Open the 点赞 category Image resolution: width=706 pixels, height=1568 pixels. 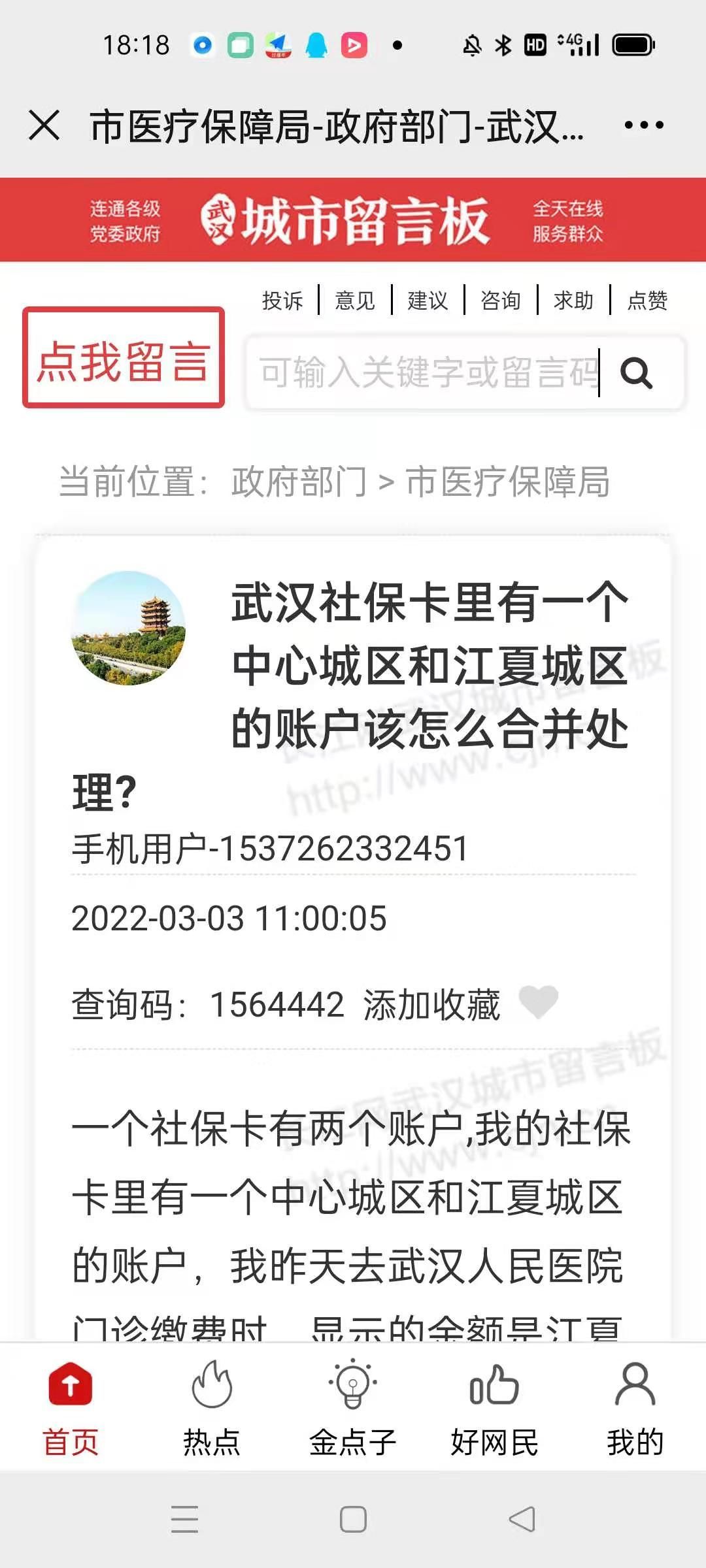tap(647, 301)
